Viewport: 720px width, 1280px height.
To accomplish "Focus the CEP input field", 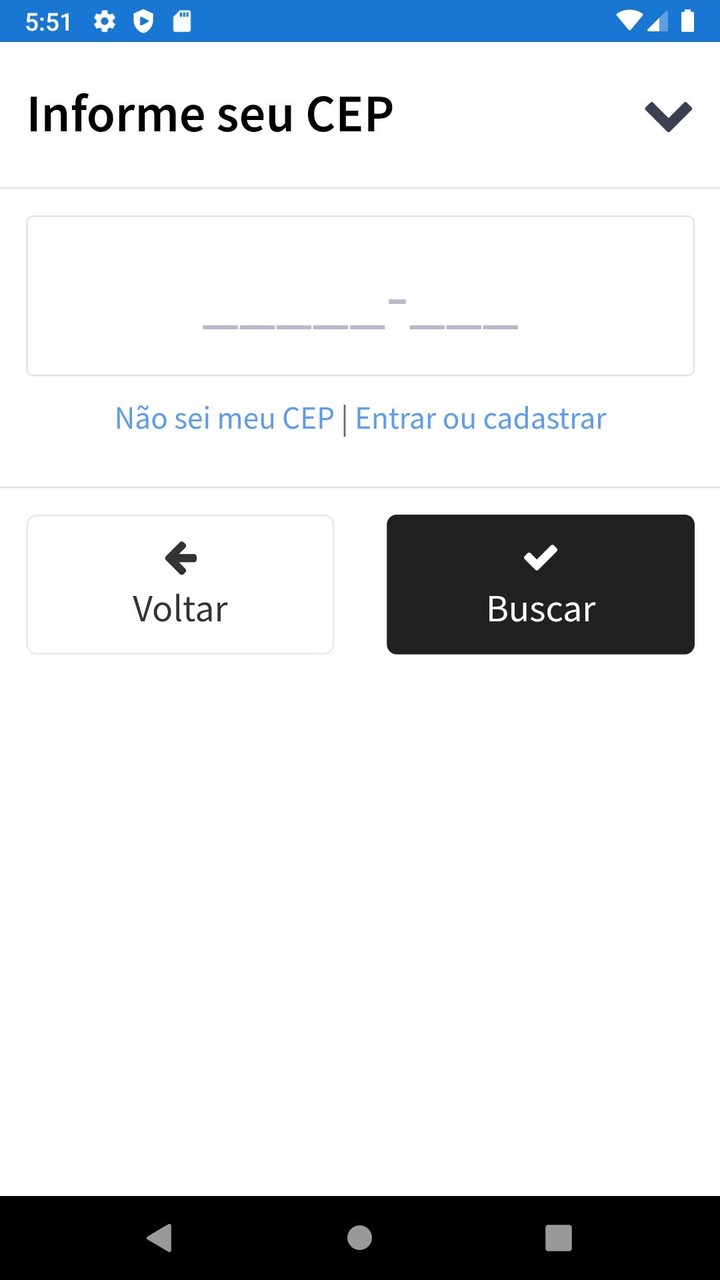I will (x=360, y=296).
